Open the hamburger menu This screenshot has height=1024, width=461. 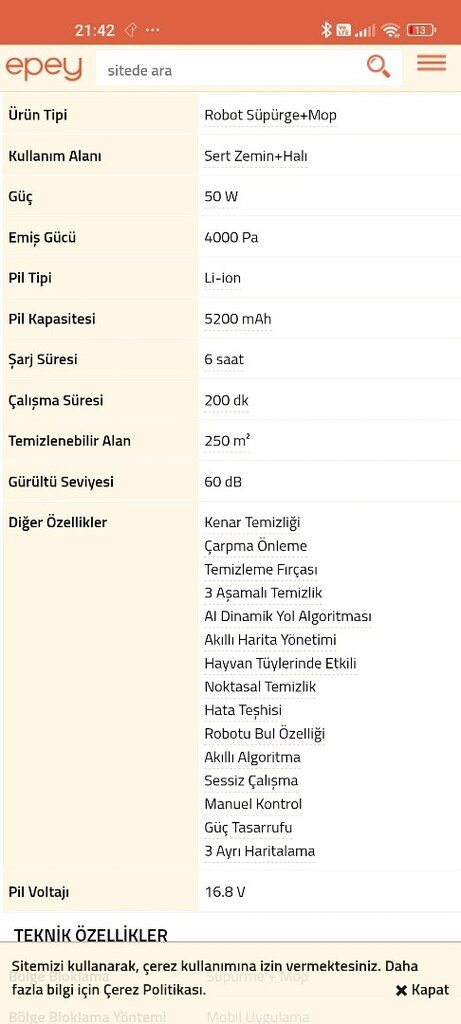[x=432, y=63]
